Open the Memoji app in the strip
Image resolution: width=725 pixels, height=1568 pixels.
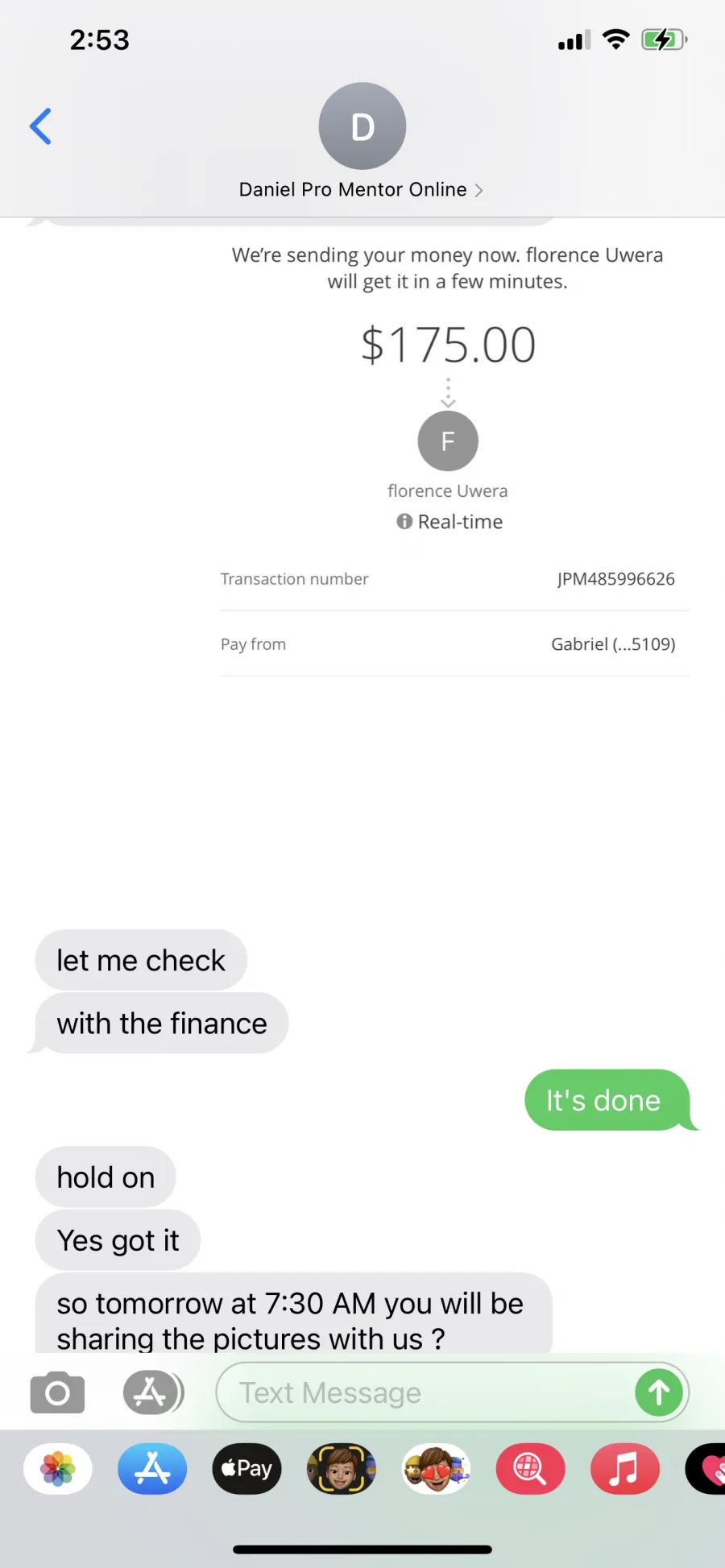(342, 1469)
